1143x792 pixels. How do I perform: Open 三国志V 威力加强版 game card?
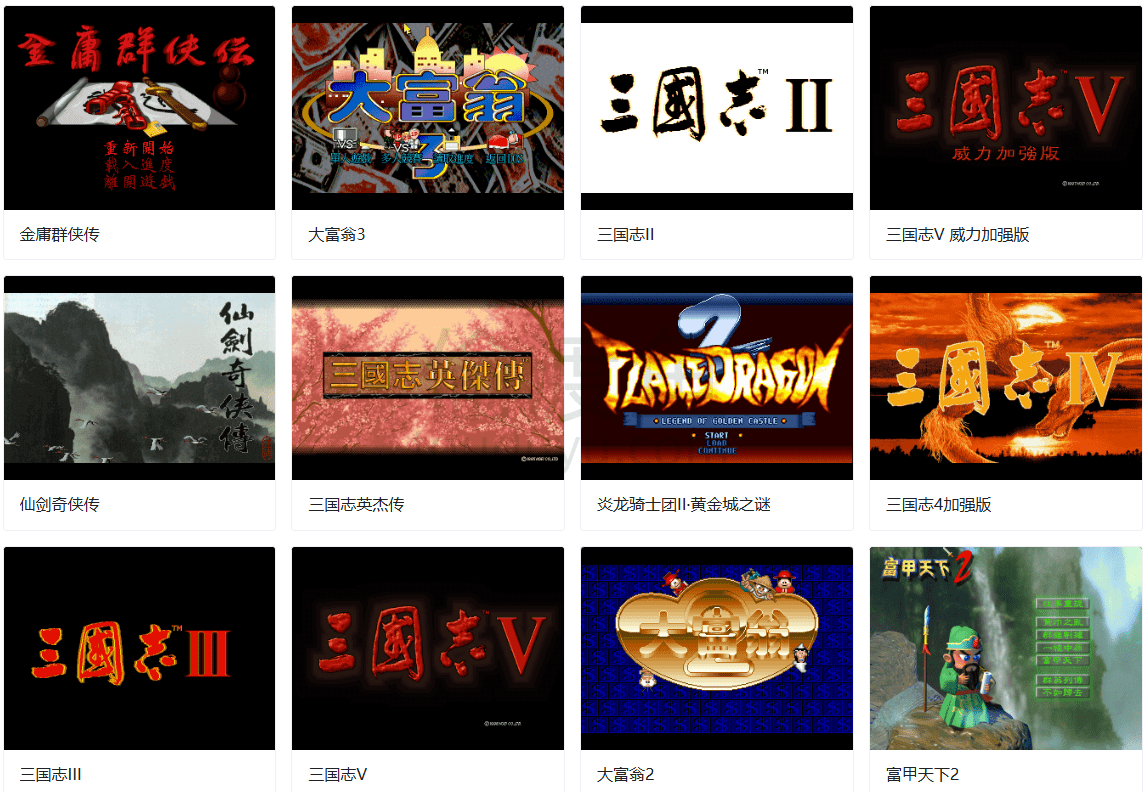pyautogui.click(x=1006, y=132)
